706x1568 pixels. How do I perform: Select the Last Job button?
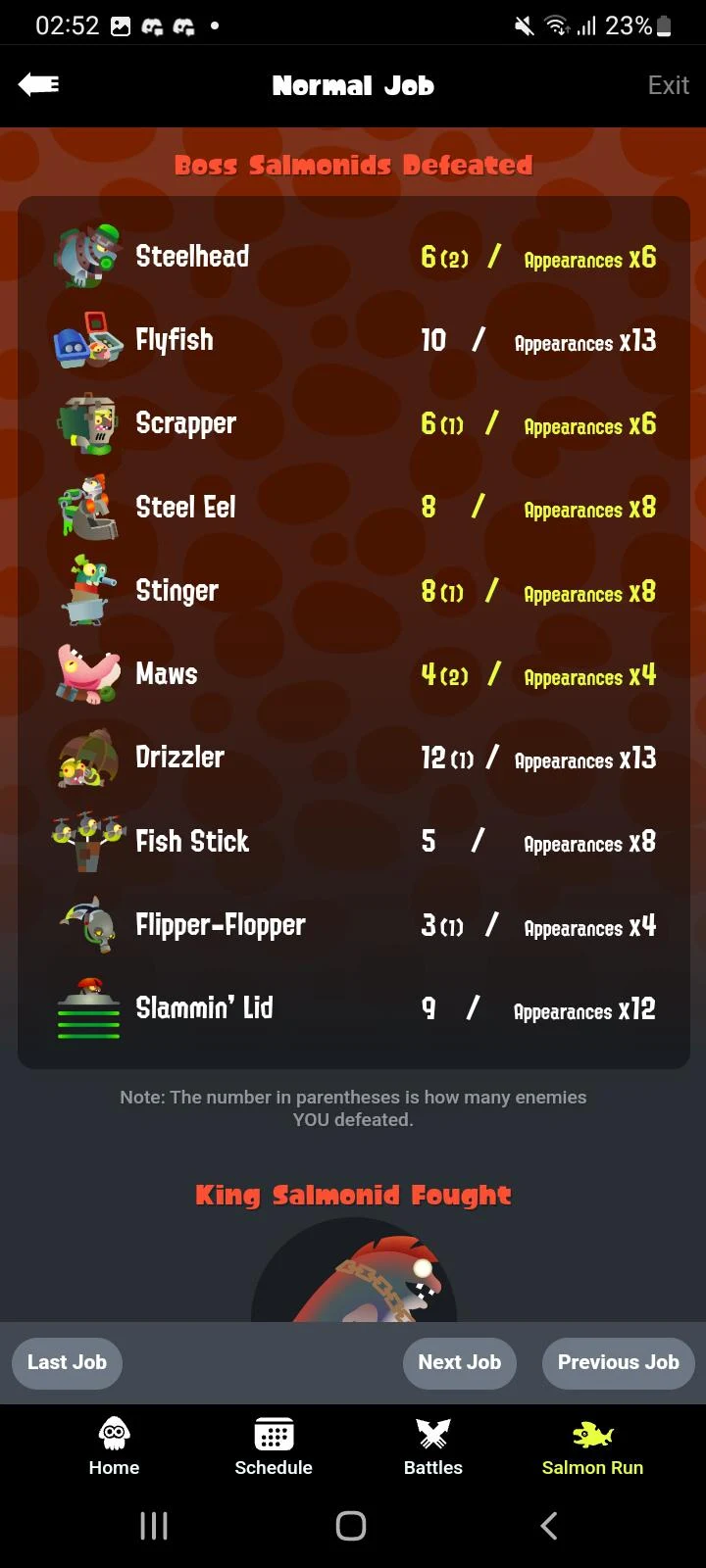click(66, 1362)
